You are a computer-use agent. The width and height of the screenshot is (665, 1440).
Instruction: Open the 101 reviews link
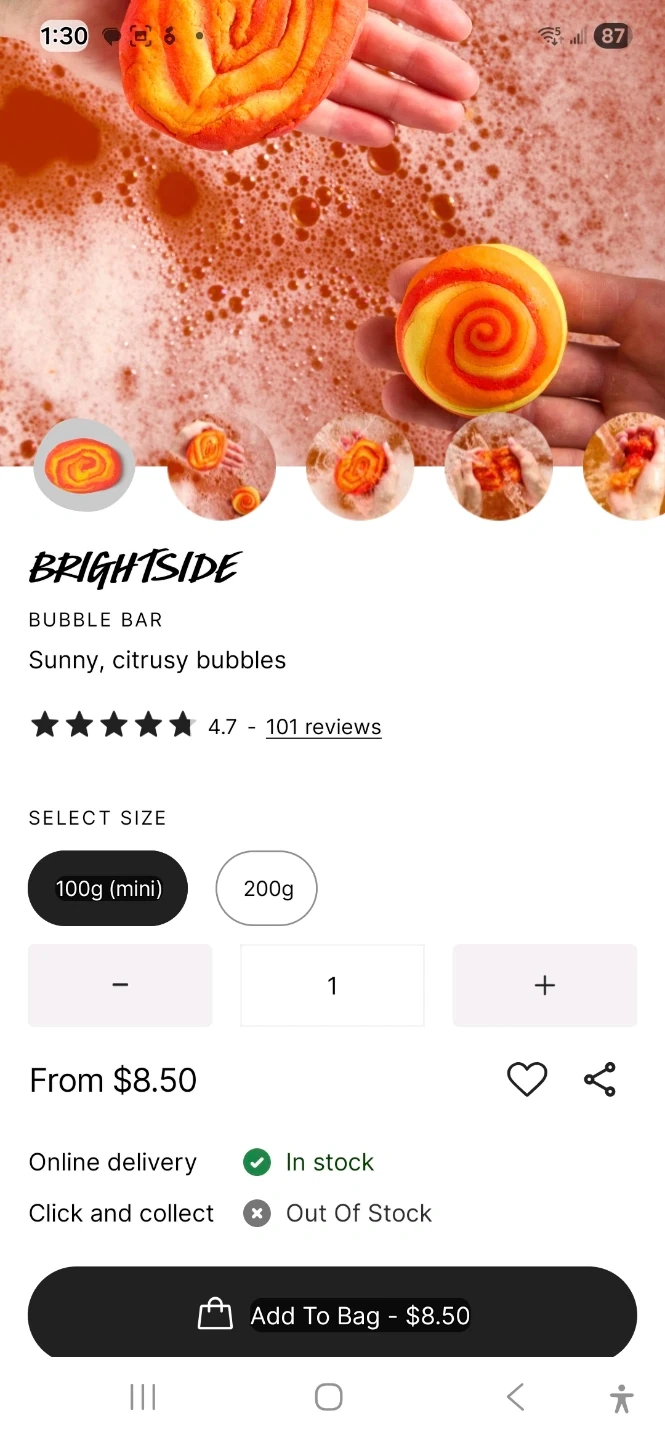(323, 727)
